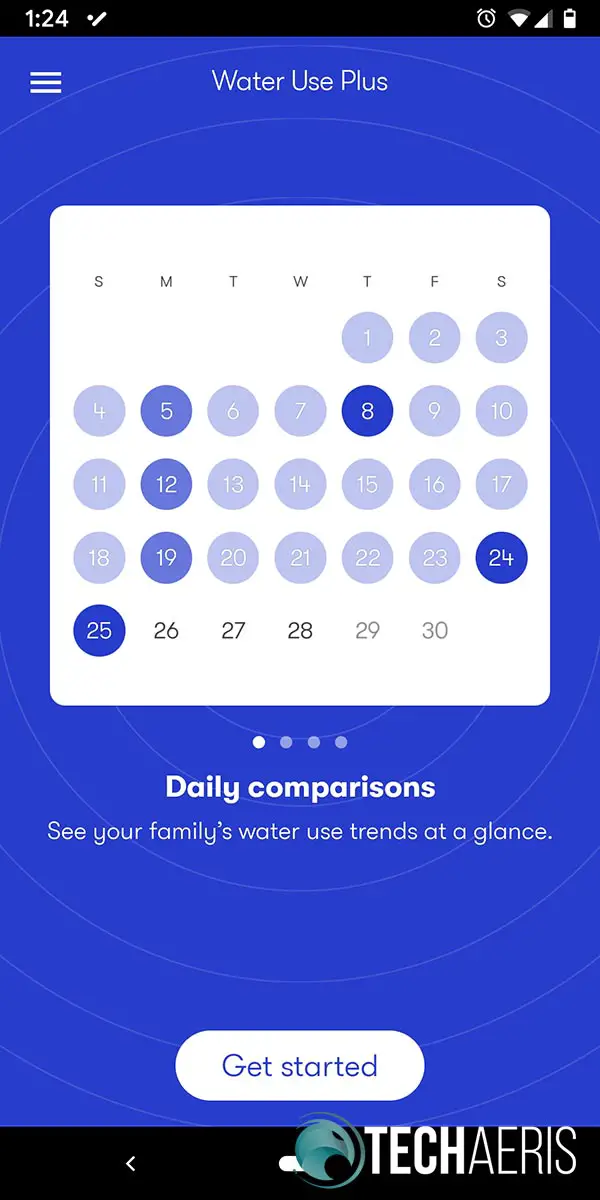This screenshot has height=1200, width=600.
Task: Go back with the system back arrow
Action: 130,1163
